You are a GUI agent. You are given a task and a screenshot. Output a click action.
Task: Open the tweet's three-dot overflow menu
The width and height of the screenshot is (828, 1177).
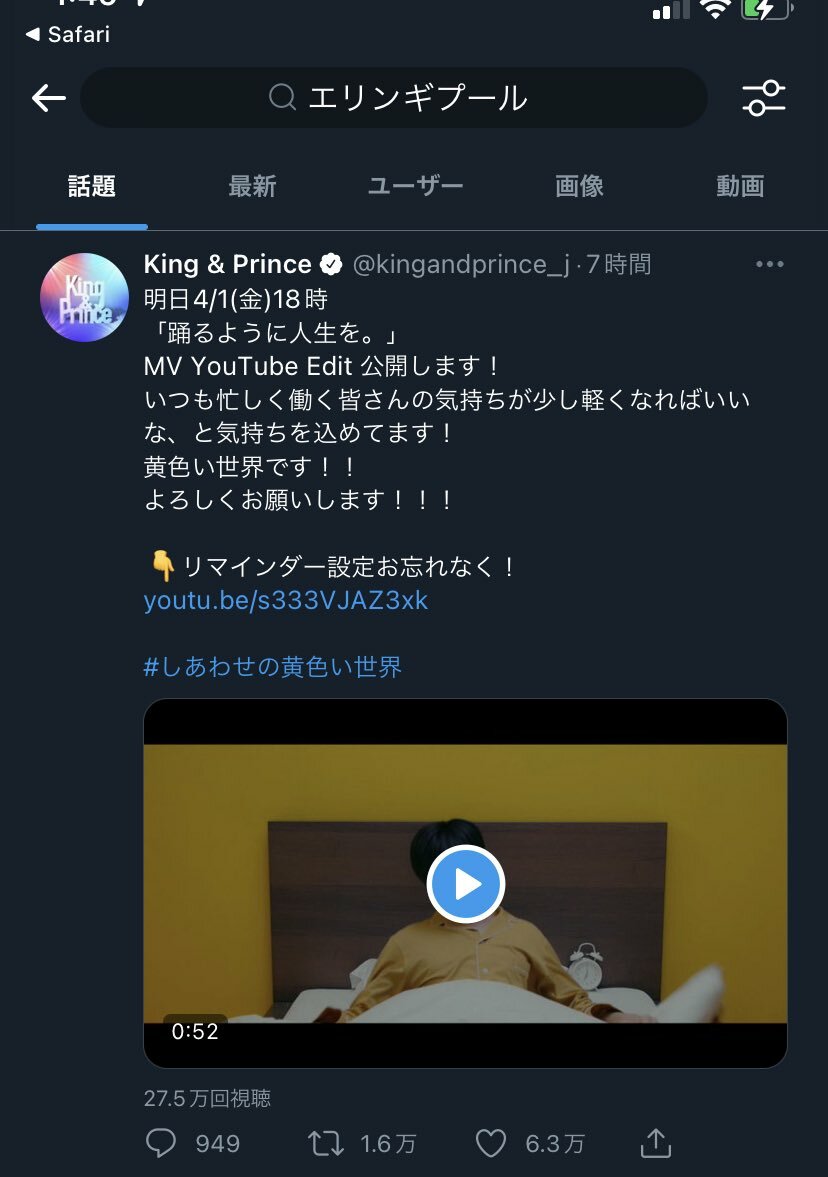click(769, 265)
